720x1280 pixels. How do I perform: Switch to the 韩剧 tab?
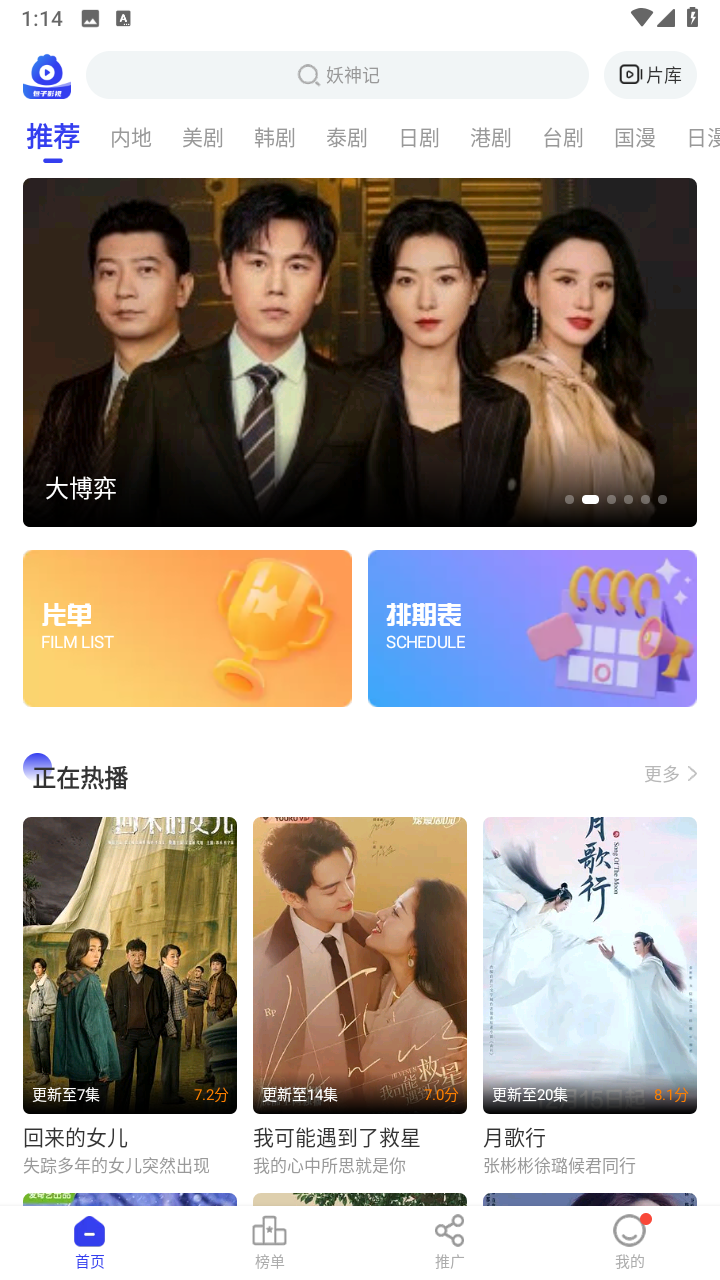(x=274, y=139)
